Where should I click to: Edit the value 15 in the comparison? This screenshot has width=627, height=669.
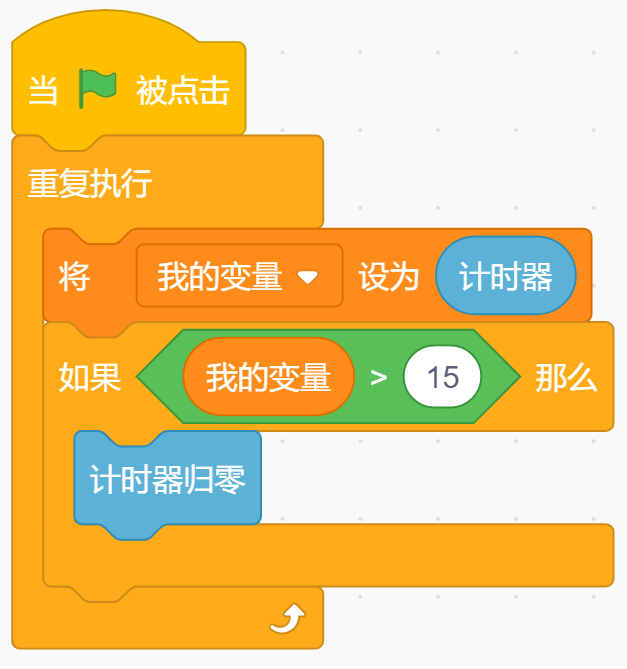pos(442,377)
